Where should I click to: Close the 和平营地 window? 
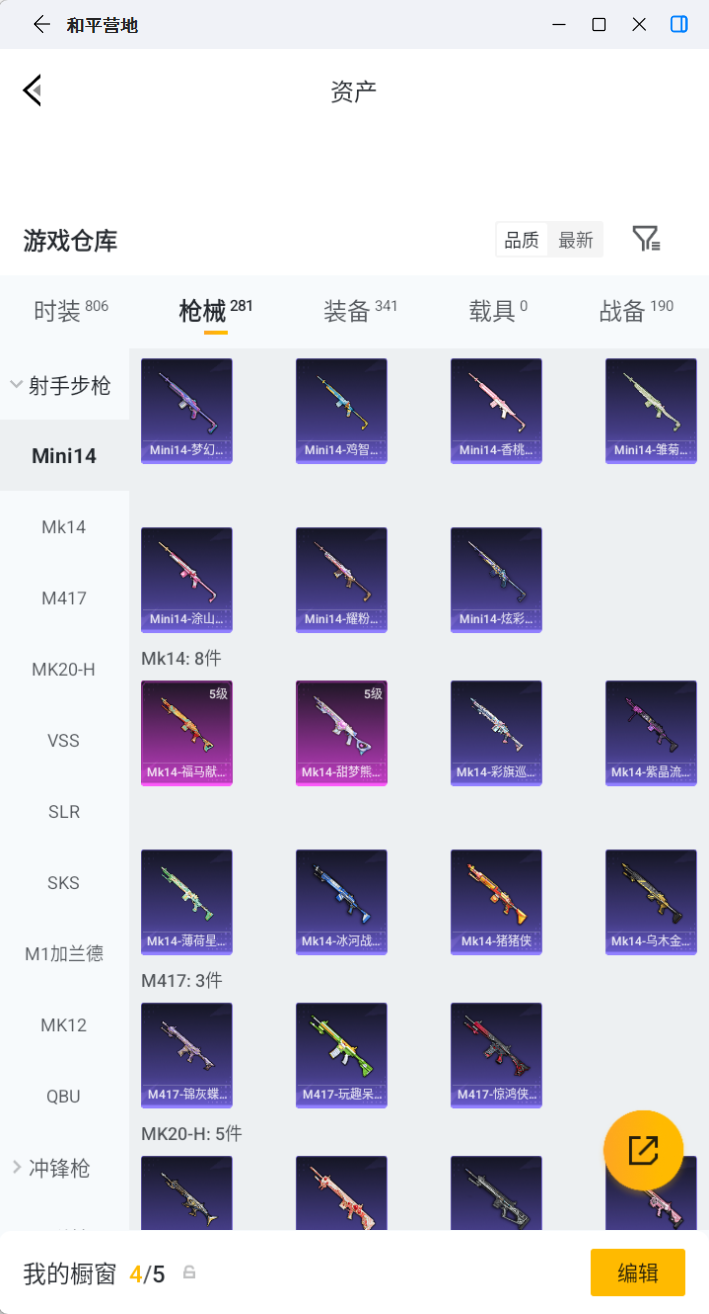click(639, 25)
